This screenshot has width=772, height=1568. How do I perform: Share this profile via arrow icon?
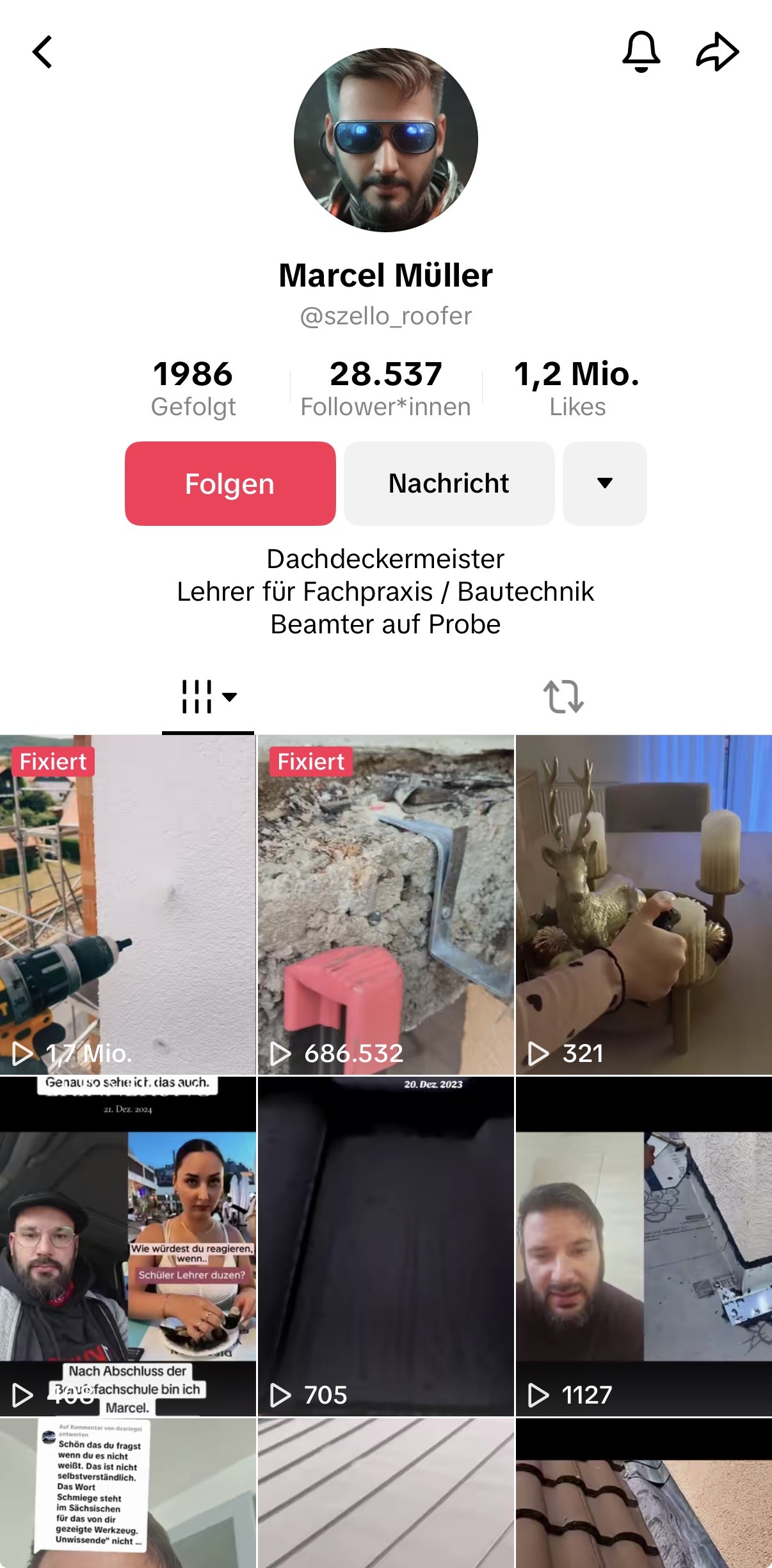click(x=717, y=52)
